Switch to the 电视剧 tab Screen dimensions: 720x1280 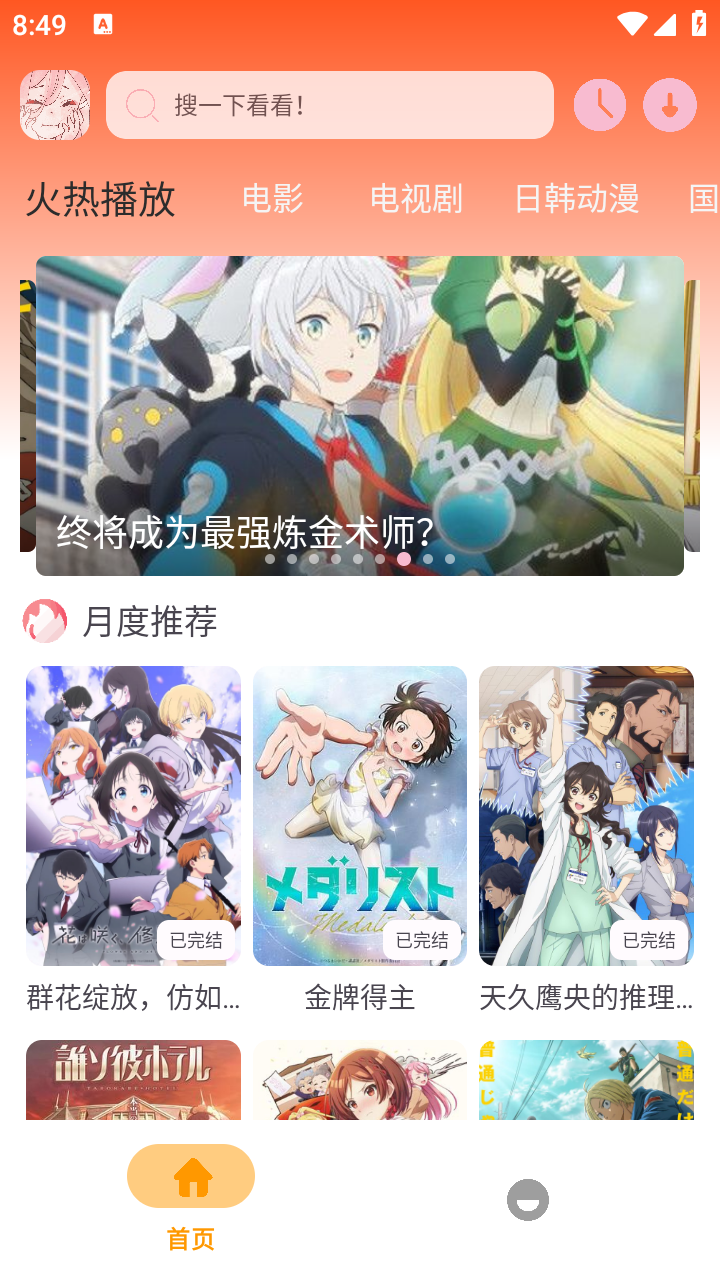[x=416, y=199]
